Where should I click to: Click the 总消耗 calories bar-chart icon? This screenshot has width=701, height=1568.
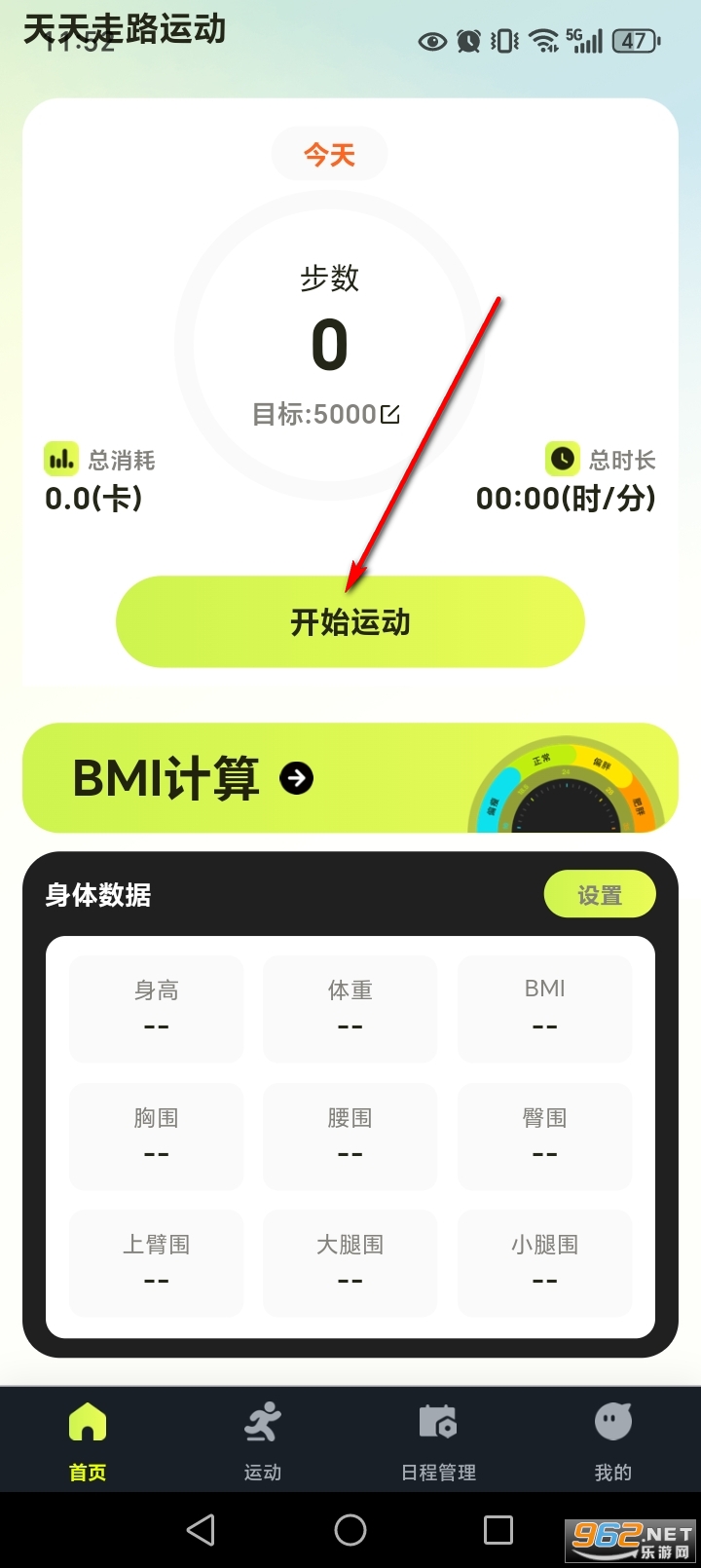[x=60, y=459]
